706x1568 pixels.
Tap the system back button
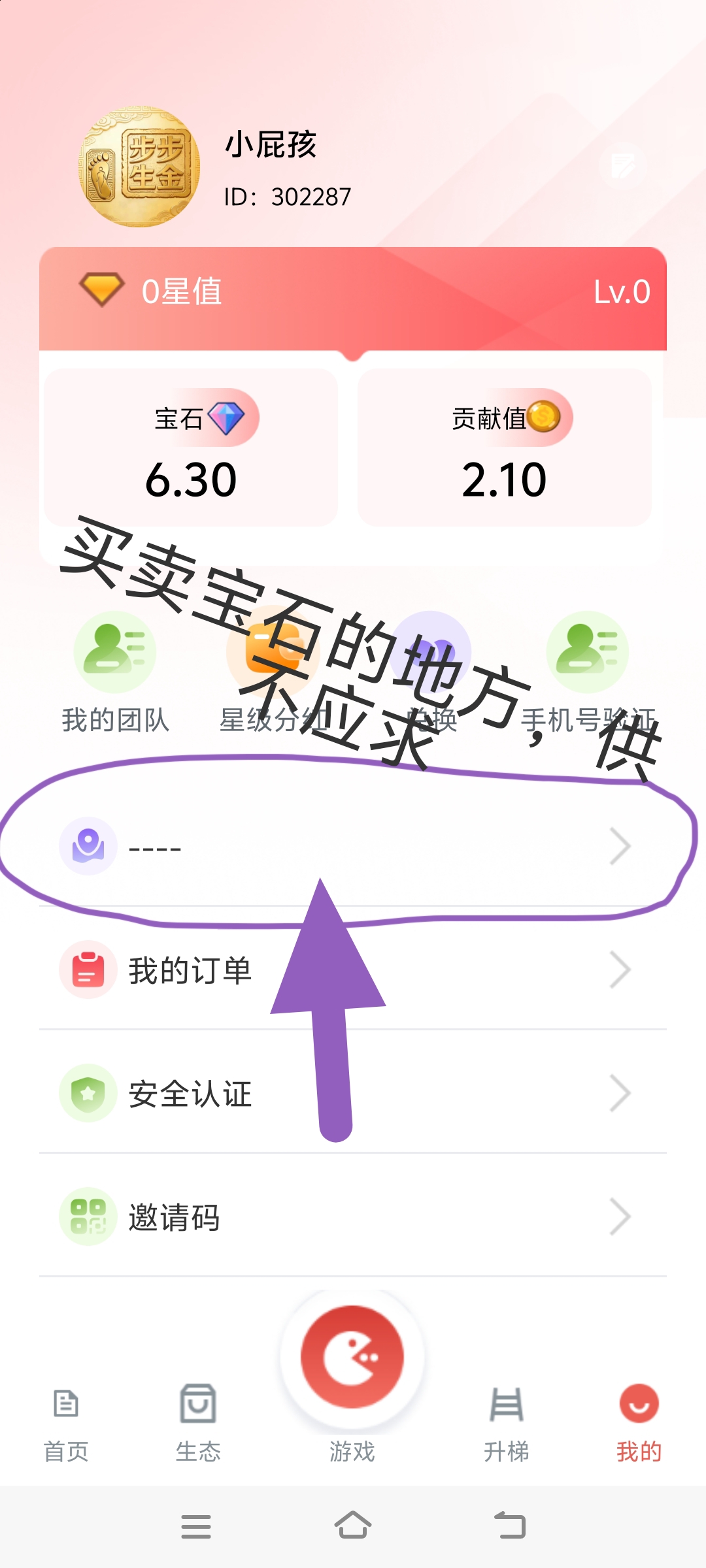[510, 1526]
